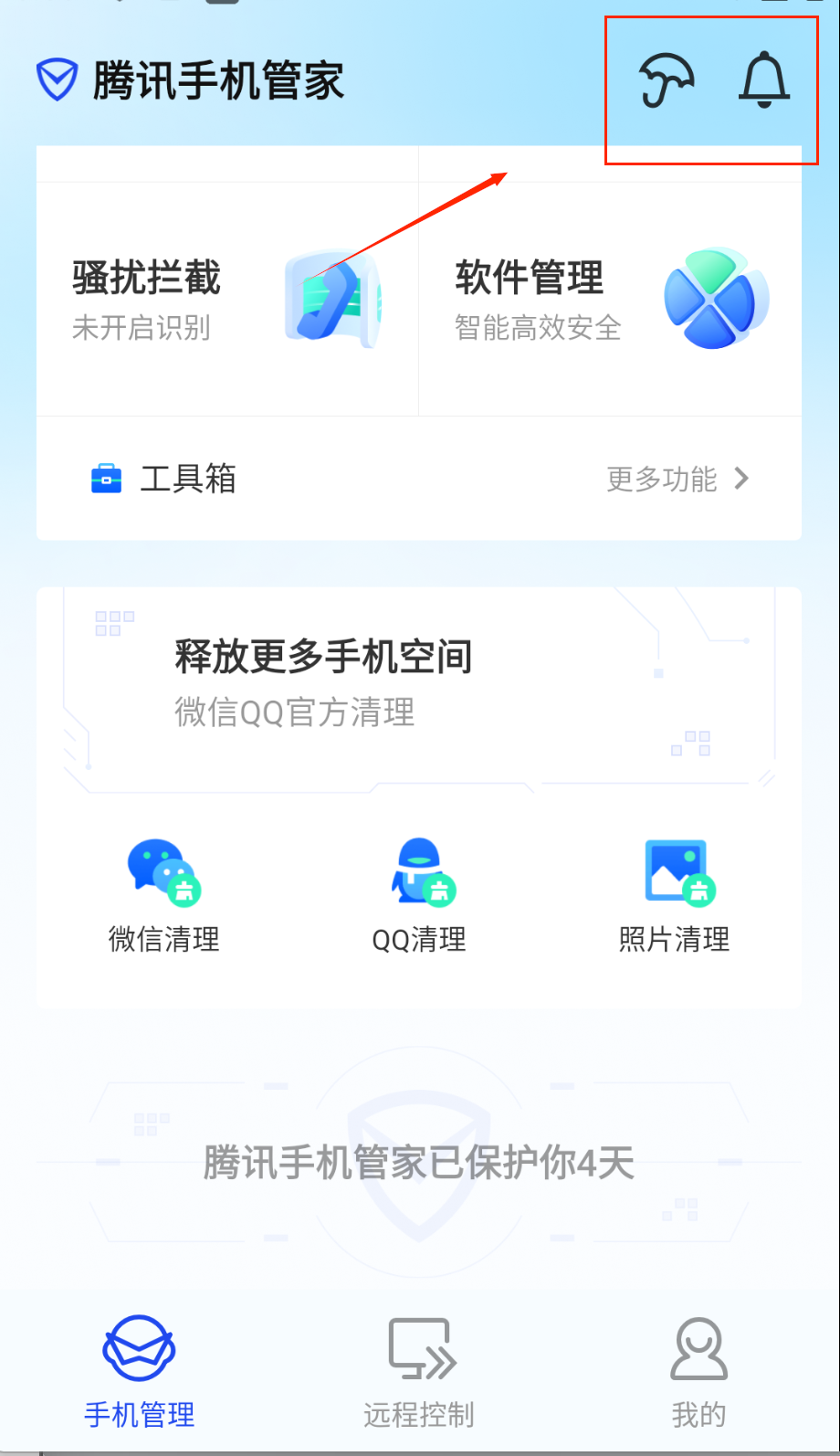Launch 微信清理
The image size is (840, 1456).
click(x=164, y=897)
